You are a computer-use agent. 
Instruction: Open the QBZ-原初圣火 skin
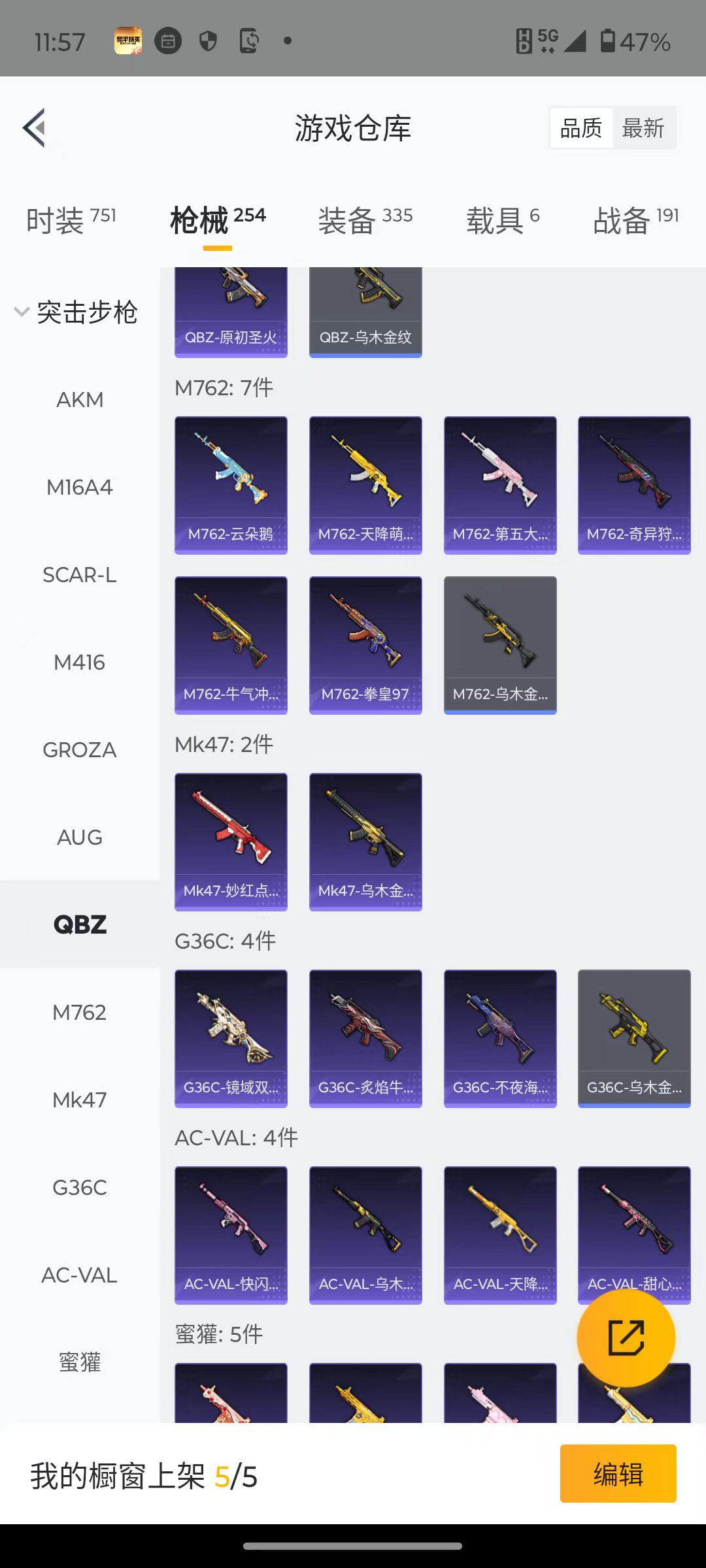tap(231, 312)
